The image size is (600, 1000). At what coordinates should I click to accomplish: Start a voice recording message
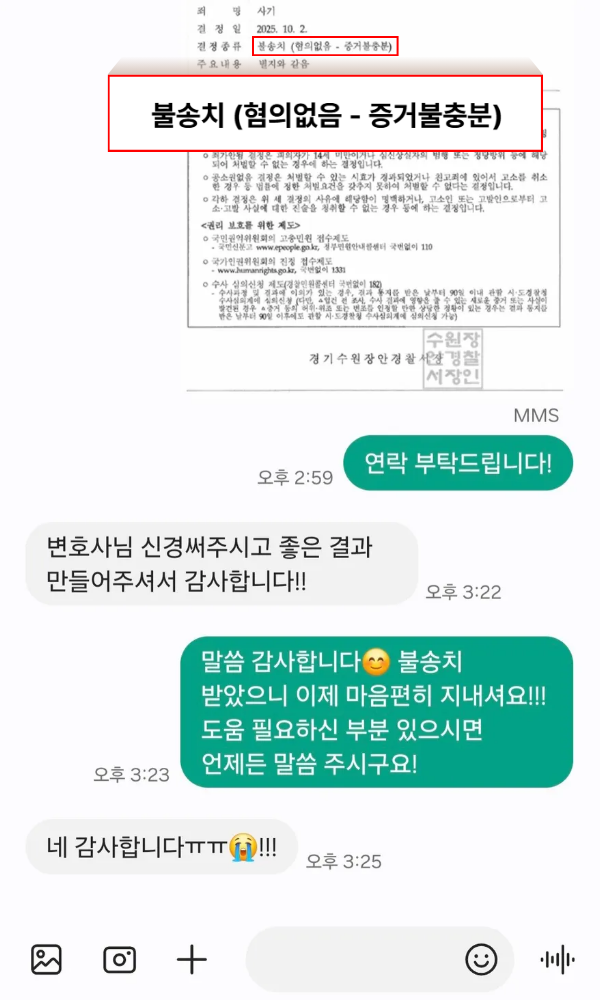coord(557,960)
